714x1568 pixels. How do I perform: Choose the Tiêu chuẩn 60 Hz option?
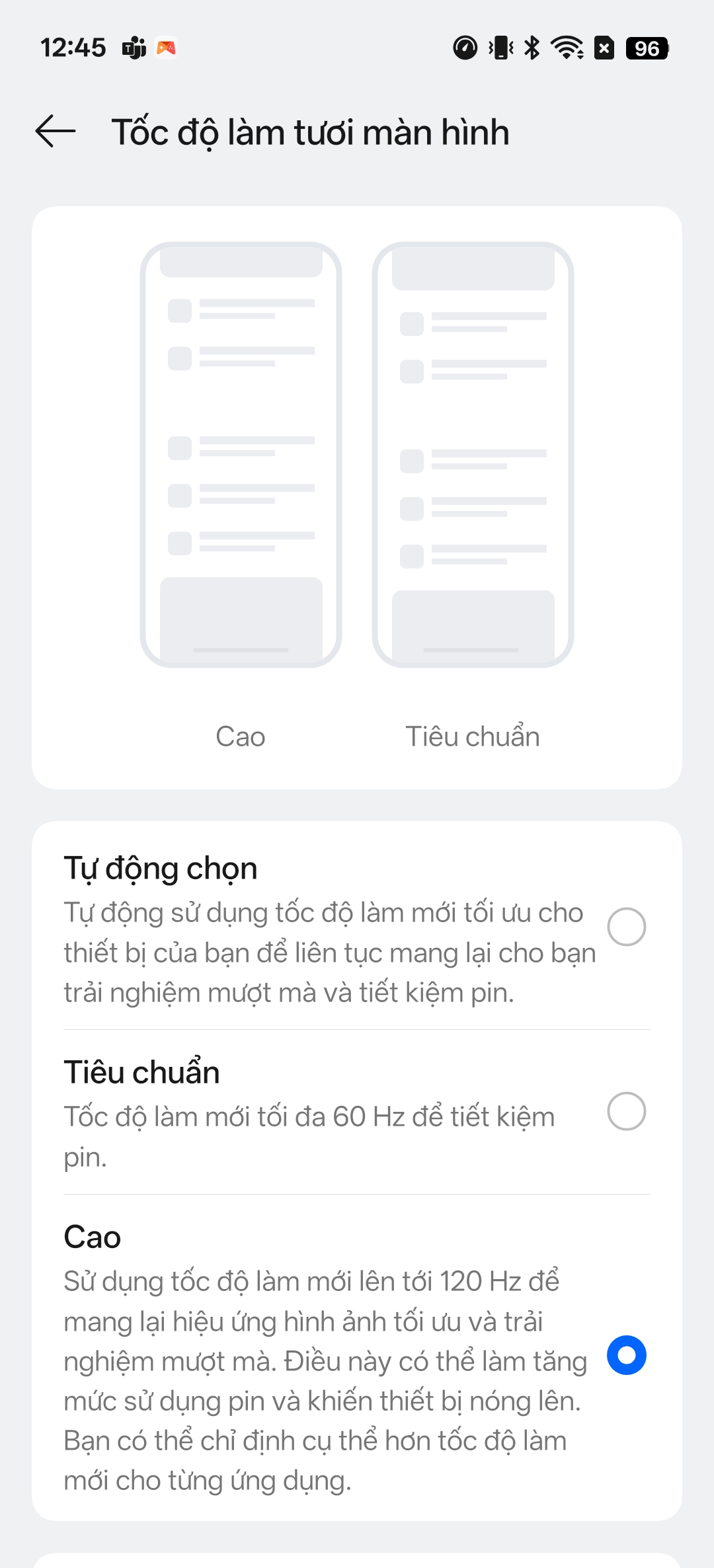coord(626,1111)
